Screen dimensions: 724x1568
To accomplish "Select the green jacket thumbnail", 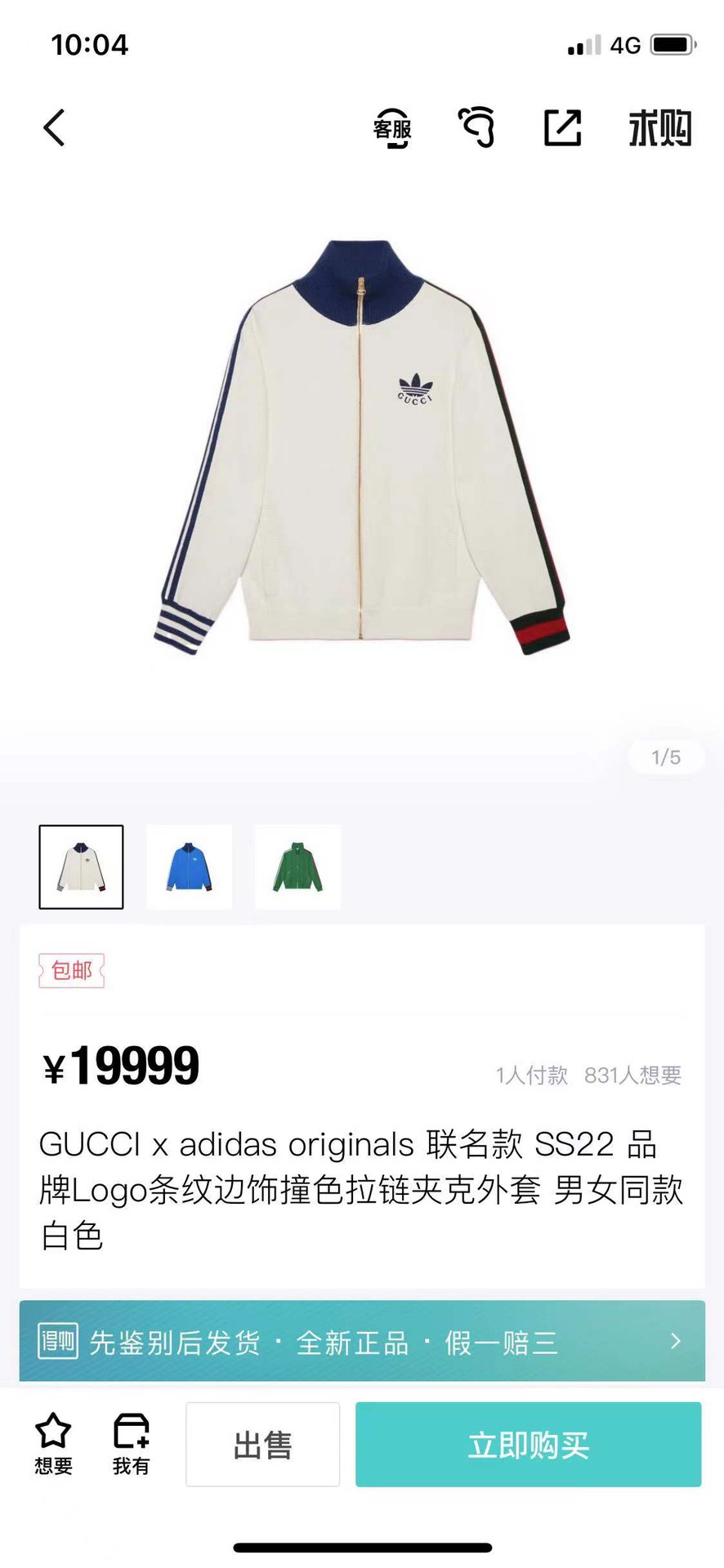I will (297, 866).
